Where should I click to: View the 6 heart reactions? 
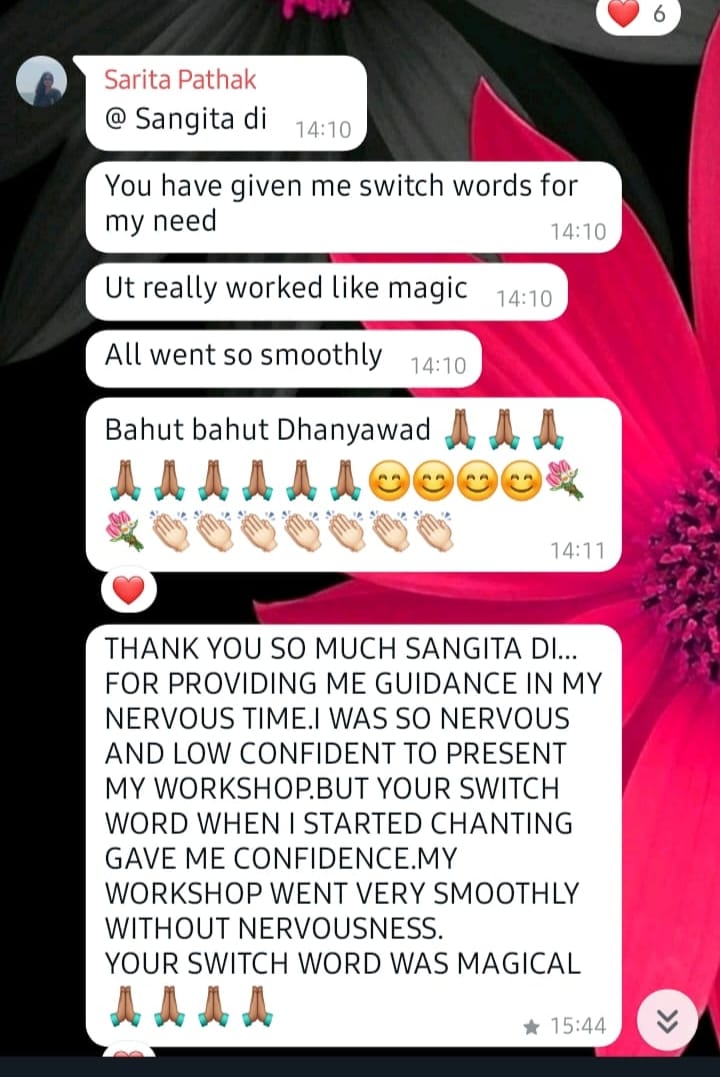pos(637,14)
